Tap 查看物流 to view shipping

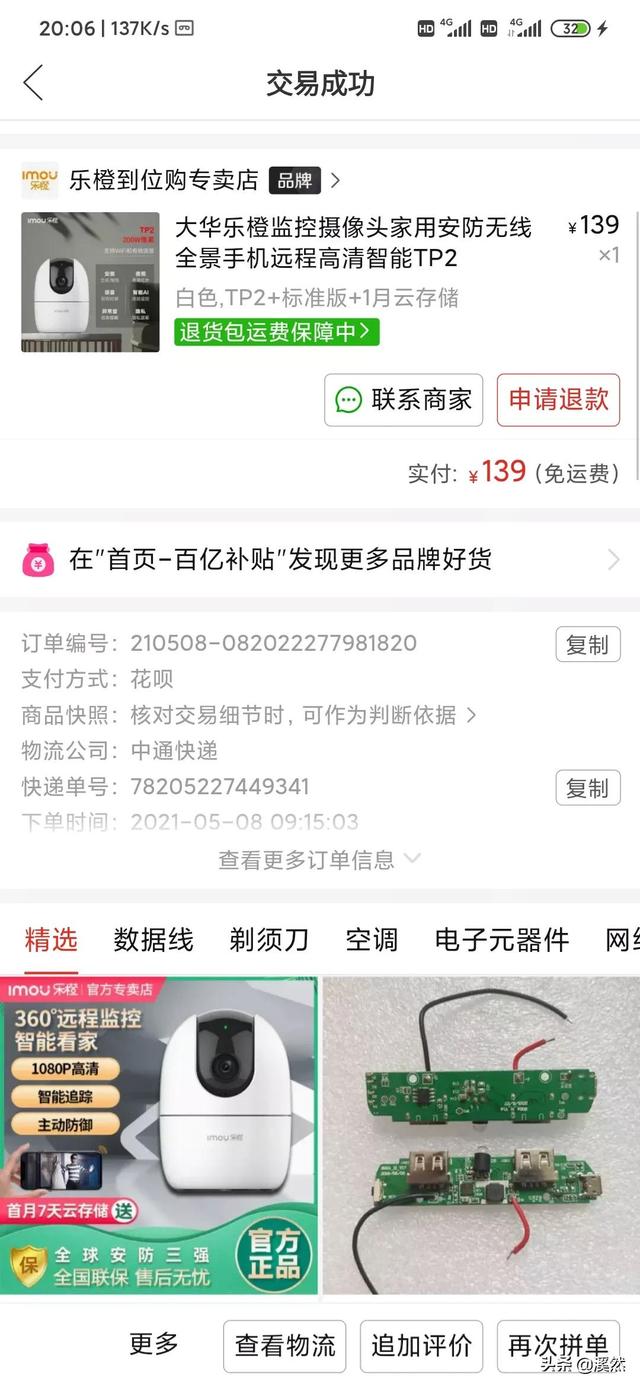(x=285, y=1346)
